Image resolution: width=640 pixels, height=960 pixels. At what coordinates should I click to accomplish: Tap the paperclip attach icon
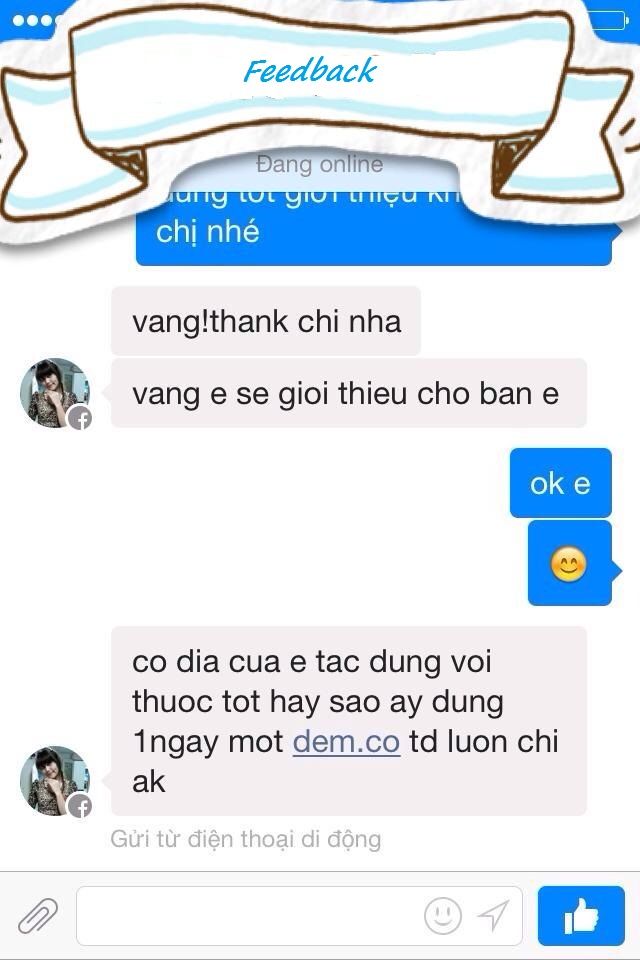point(38,915)
